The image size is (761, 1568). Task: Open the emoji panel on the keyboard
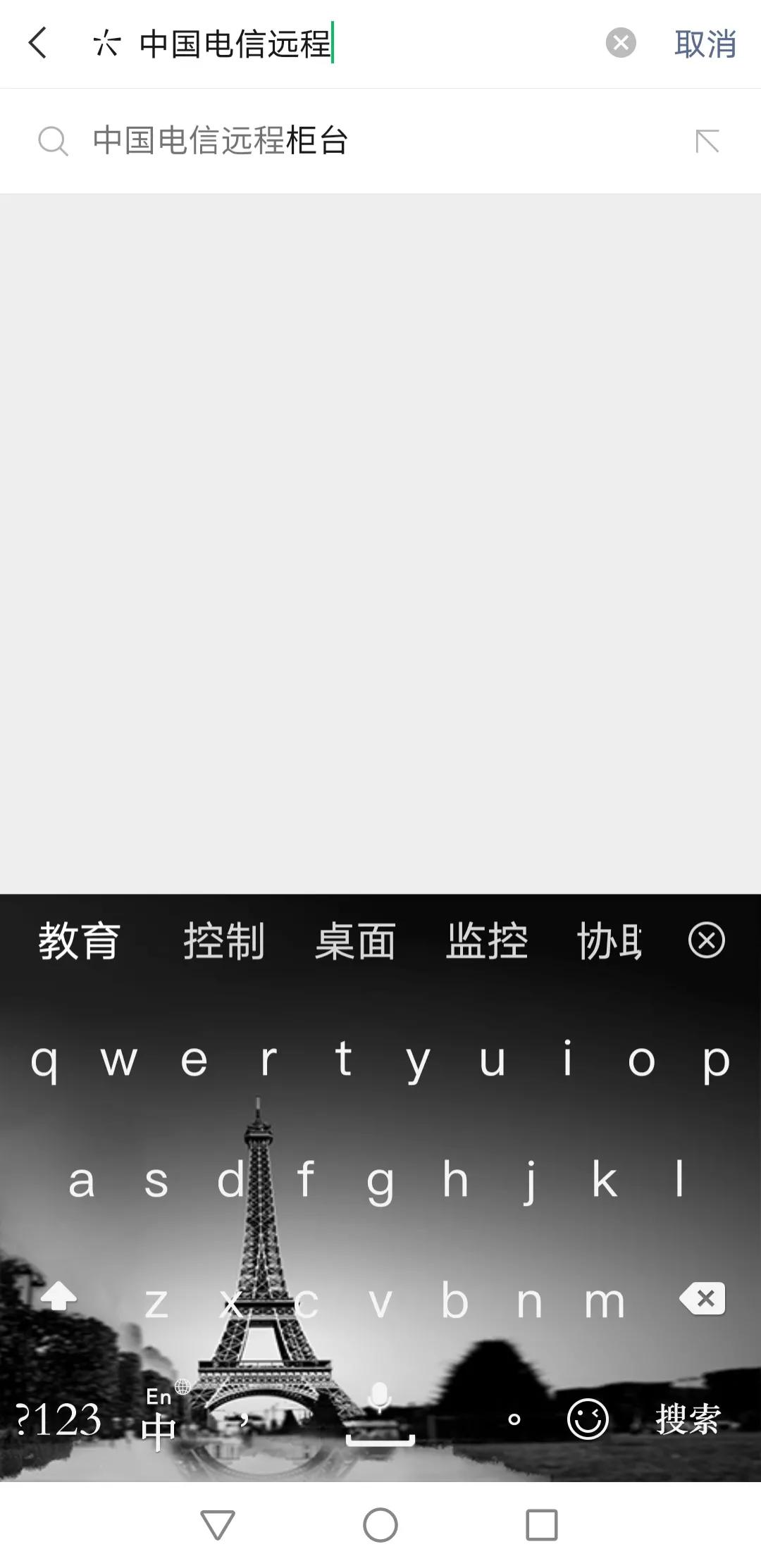pyautogui.click(x=587, y=1419)
